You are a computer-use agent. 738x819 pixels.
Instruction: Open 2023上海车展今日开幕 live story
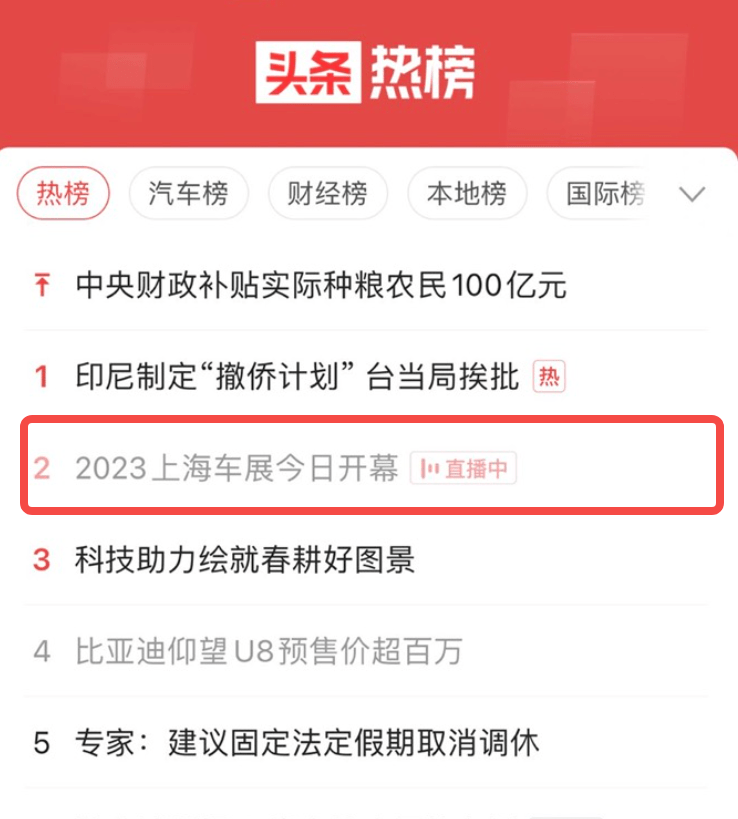click(237, 468)
